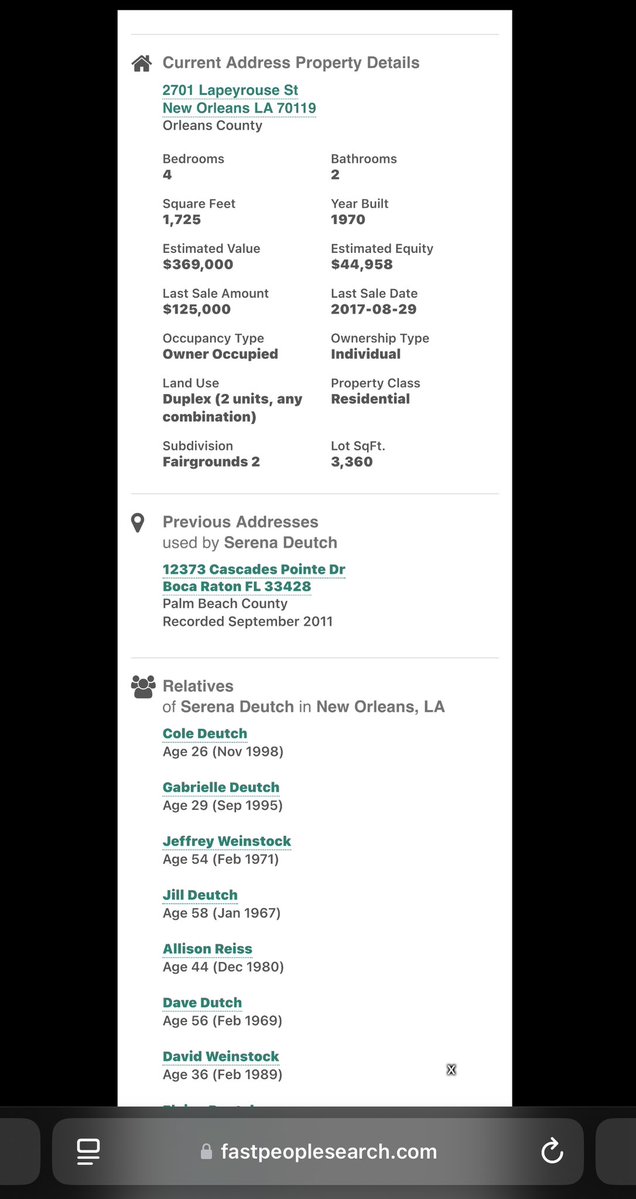The width and height of the screenshot is (636, 1199).
Task: Open Jill Deutch's profile link
Action: pos(200,895)
